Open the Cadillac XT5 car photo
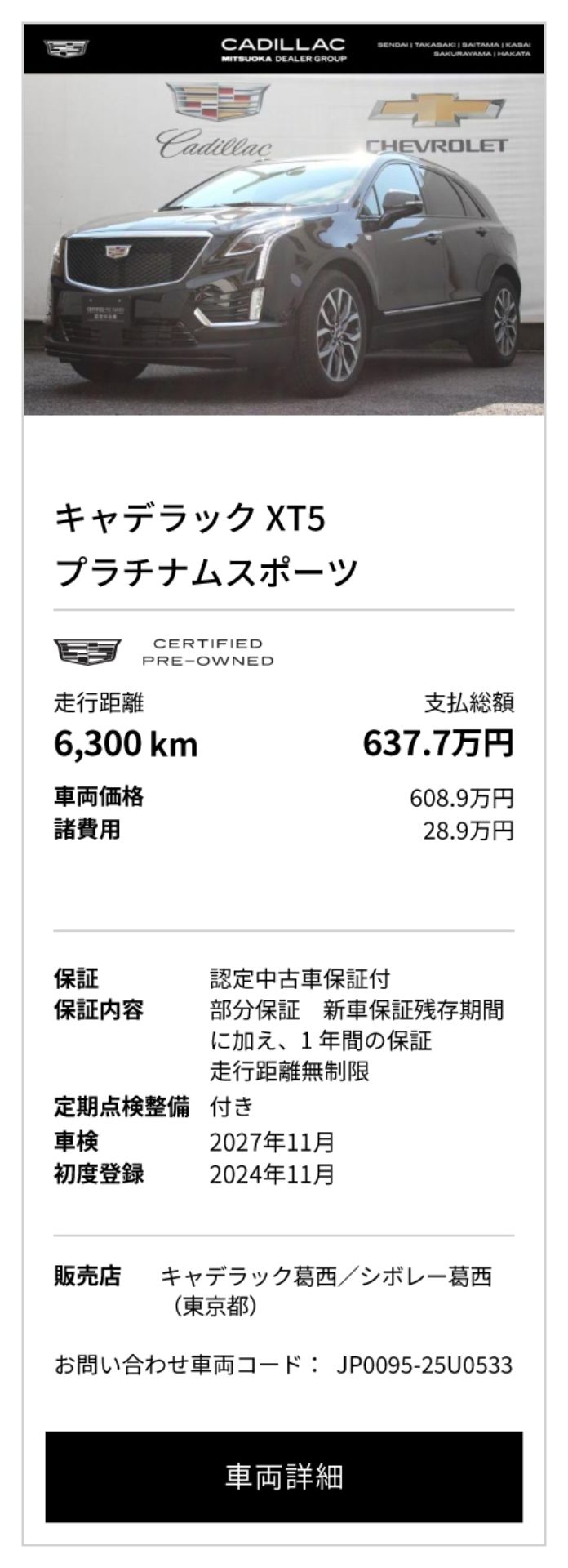568x1568 pixels. tap(283, 245)
